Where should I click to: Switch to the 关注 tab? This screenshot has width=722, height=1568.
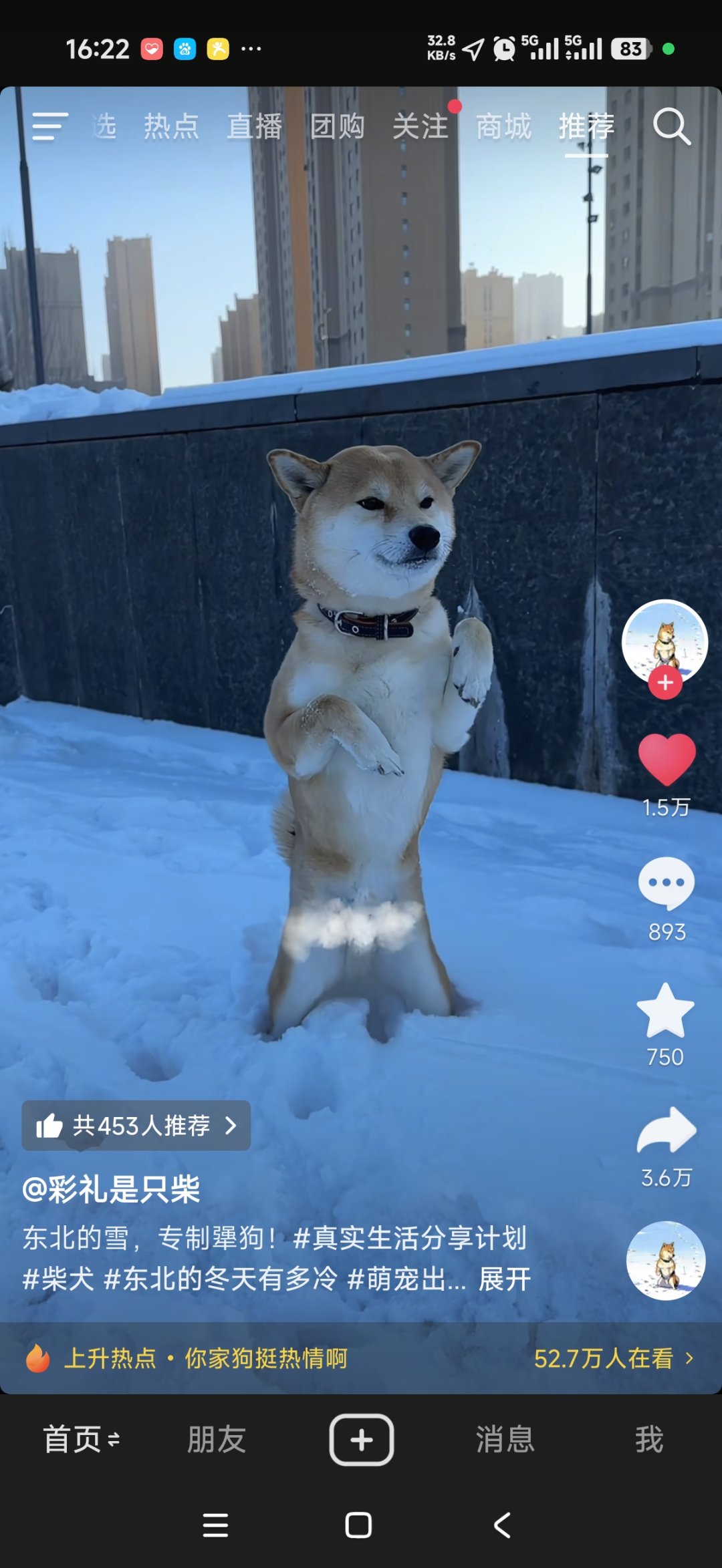click(x=420, y=126)
